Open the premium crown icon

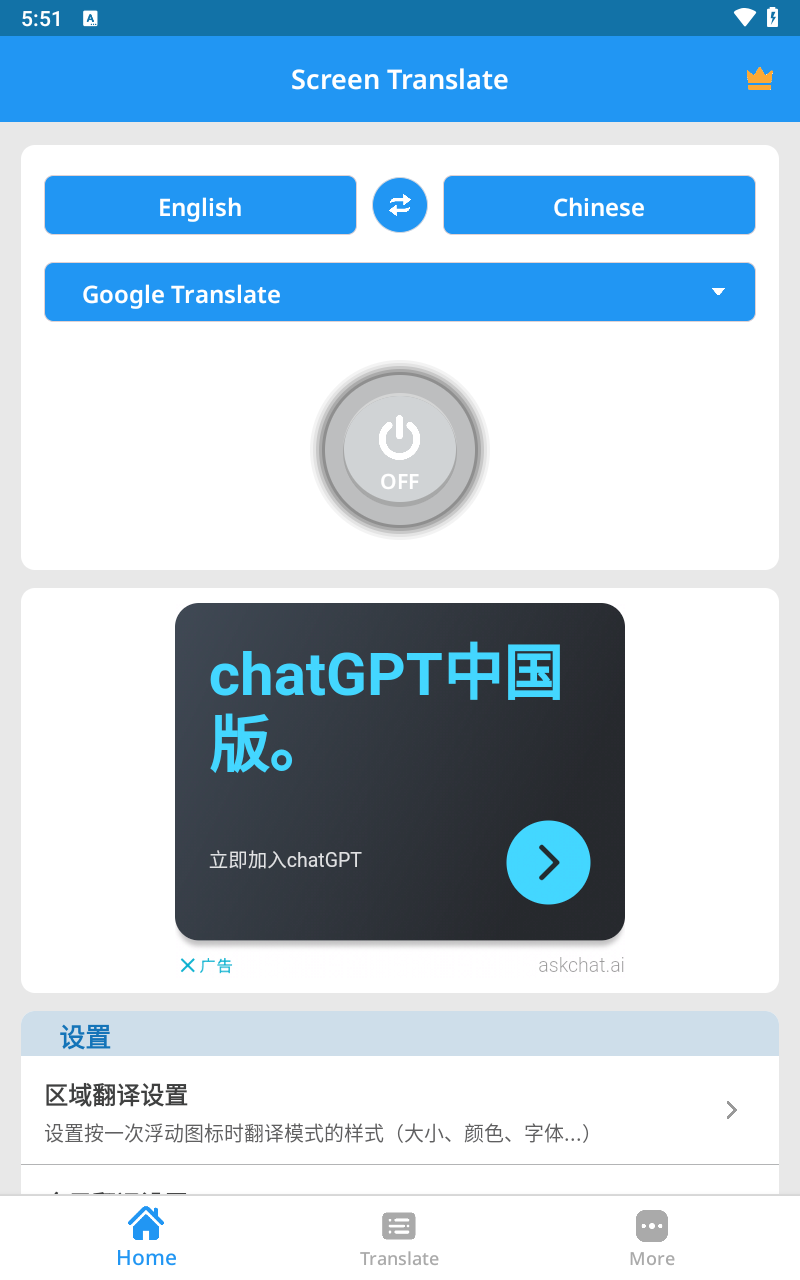click(x=760, y=79)
